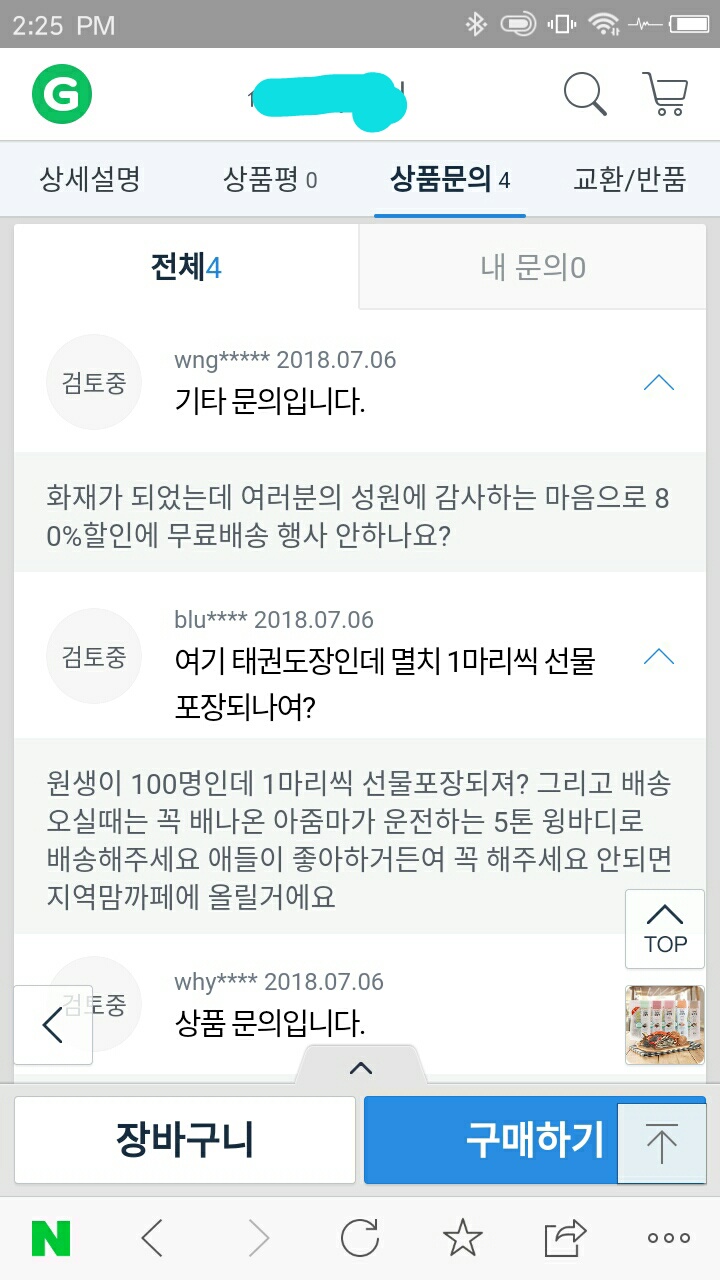Jump to page top with TOP button
720x1280 pixels.
(665, 928)
